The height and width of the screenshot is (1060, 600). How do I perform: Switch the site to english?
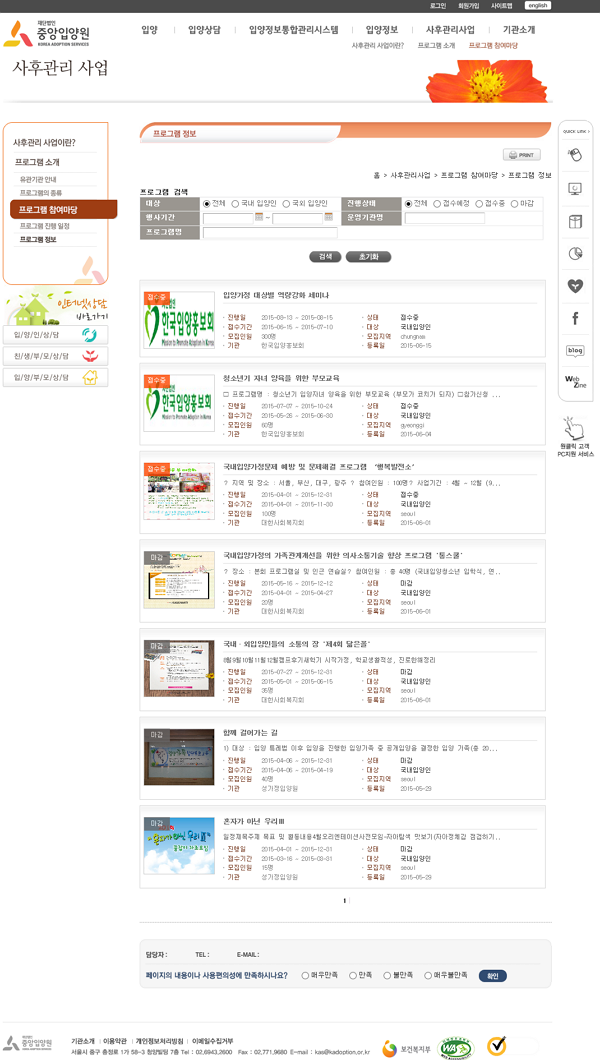(537, 5)
